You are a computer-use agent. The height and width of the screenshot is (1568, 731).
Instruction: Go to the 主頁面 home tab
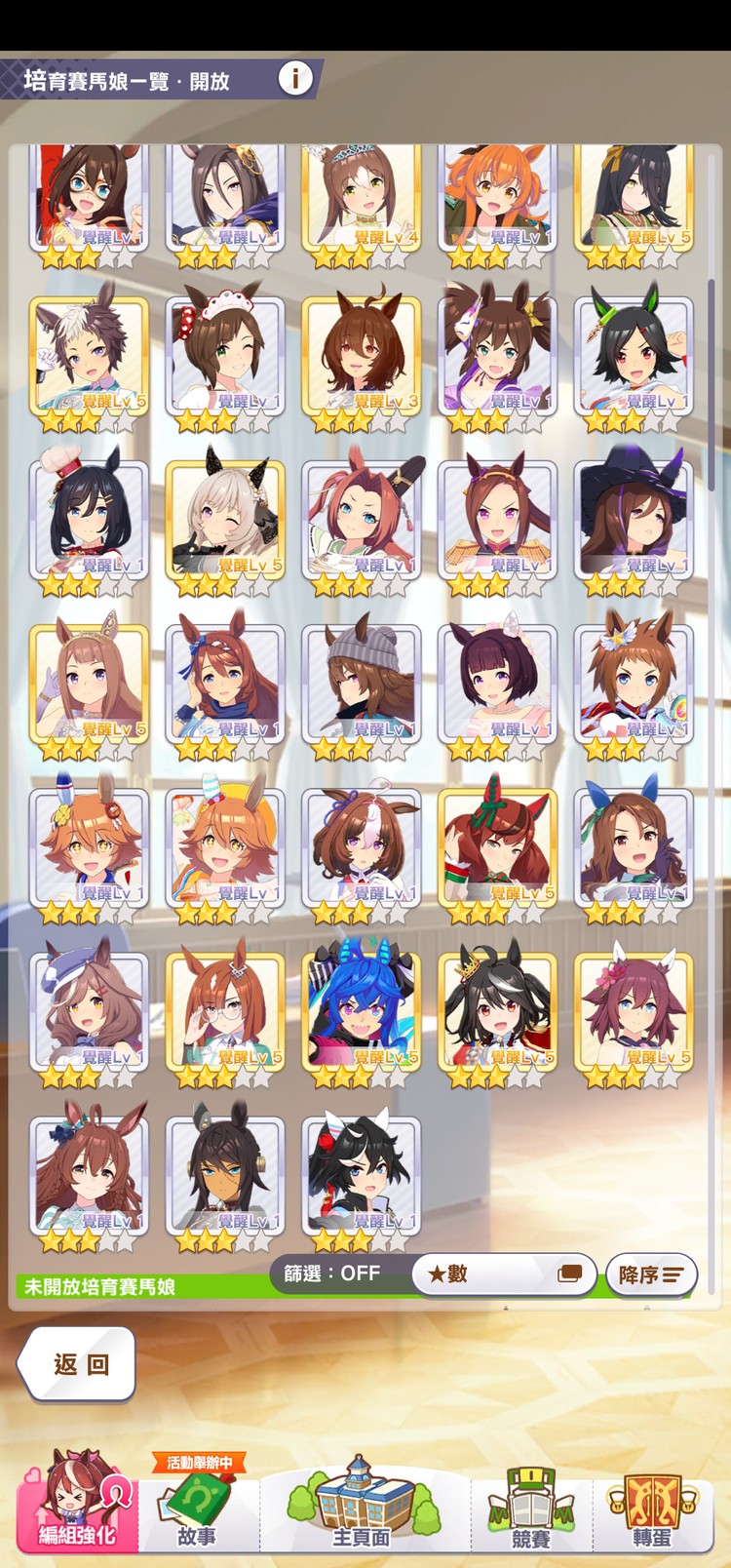coord(362,1507)
